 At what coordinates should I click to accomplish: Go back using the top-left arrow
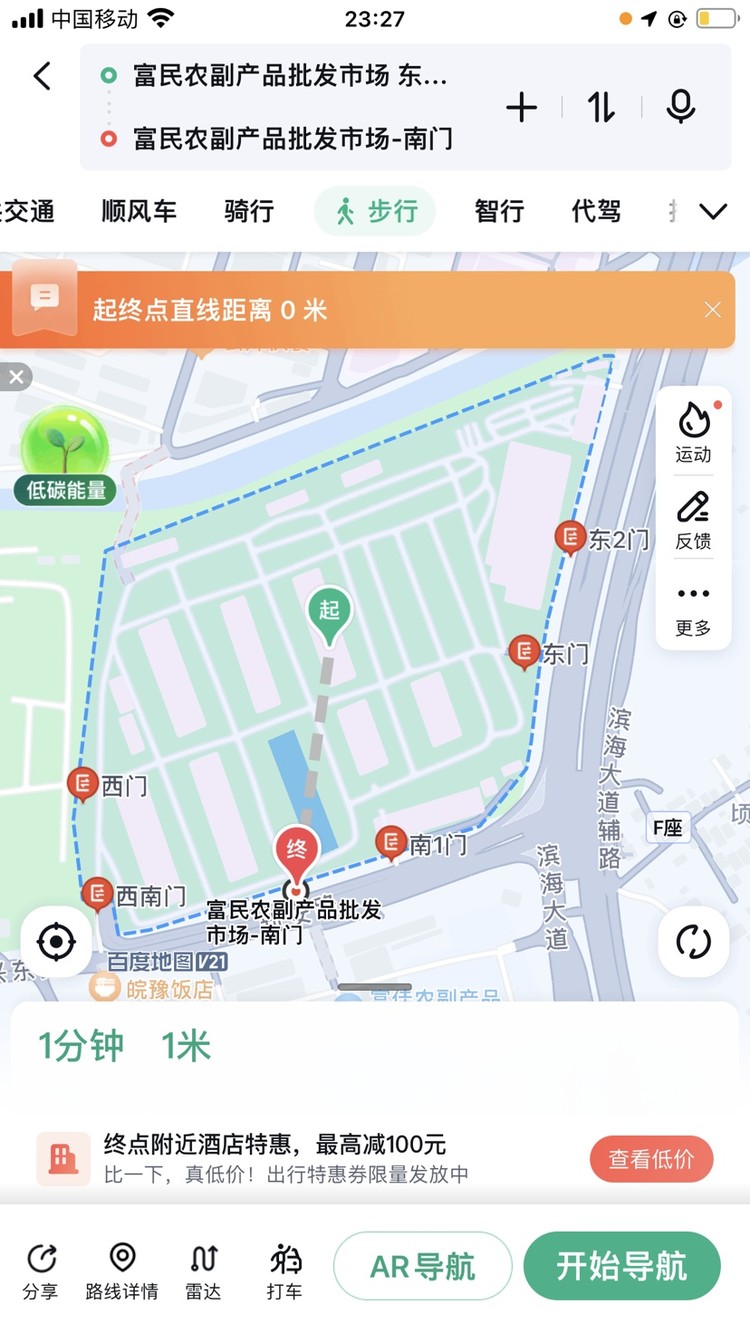pyautogui.click(x=42, y=76)
